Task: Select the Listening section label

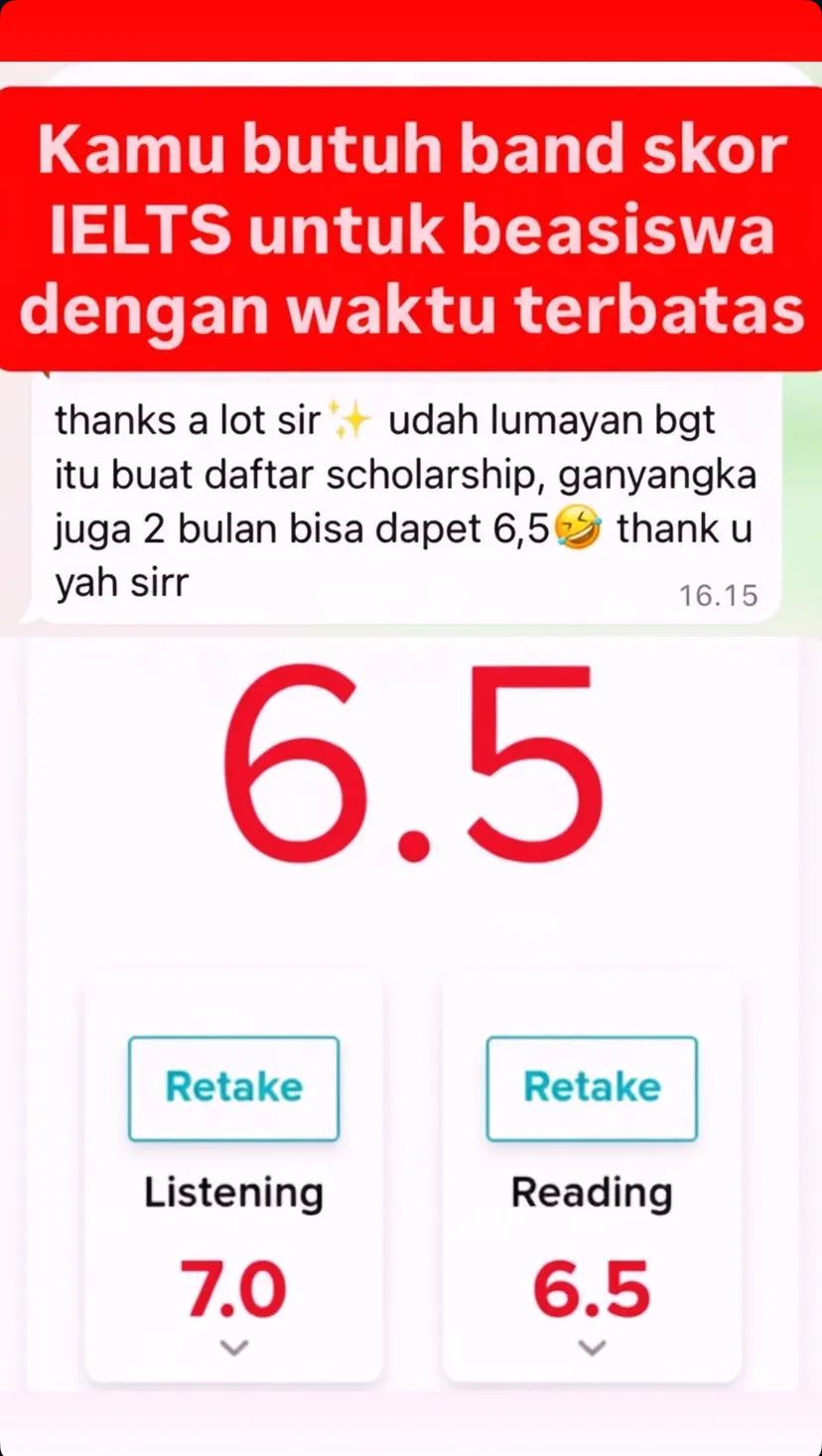Action: (x=233, y=1192)
